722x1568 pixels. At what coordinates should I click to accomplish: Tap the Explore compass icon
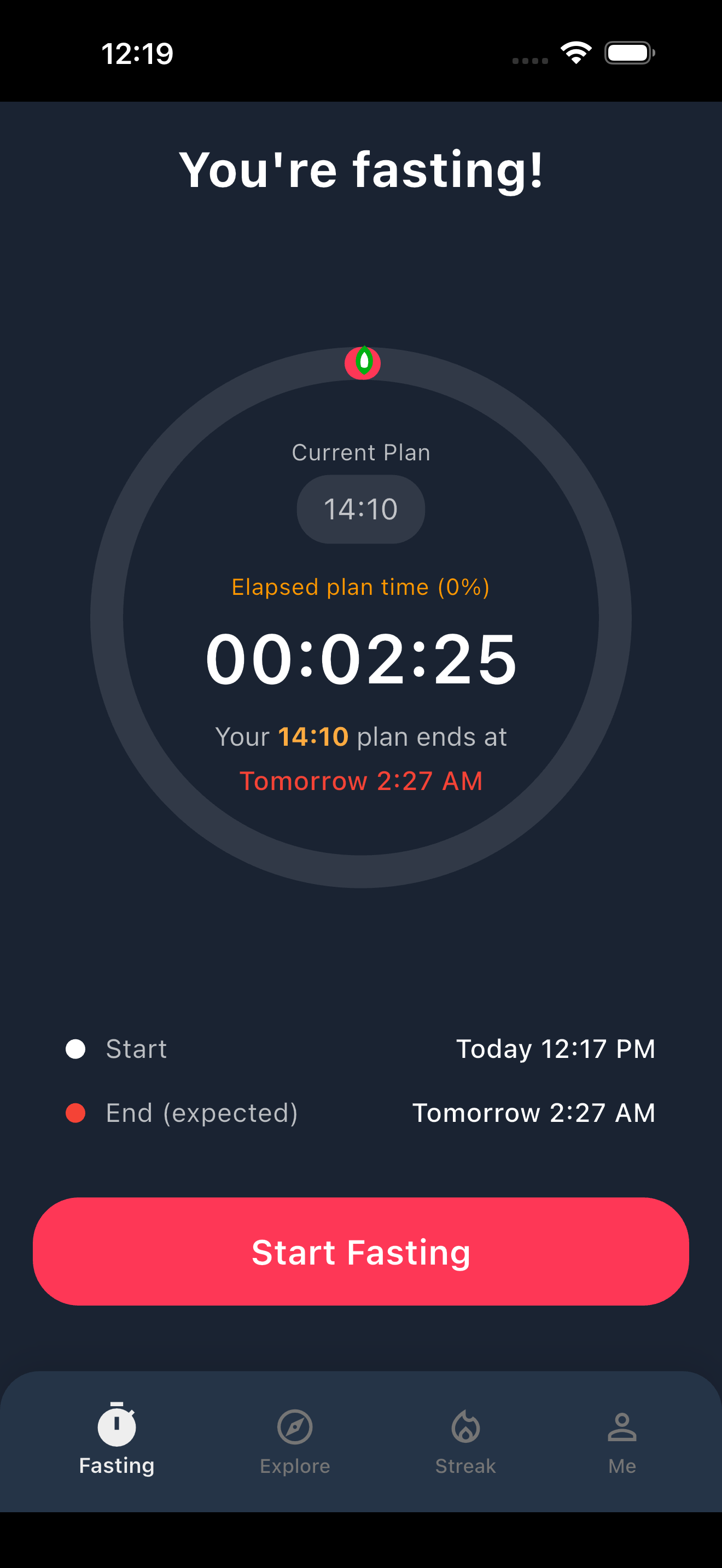(295, 1427)
